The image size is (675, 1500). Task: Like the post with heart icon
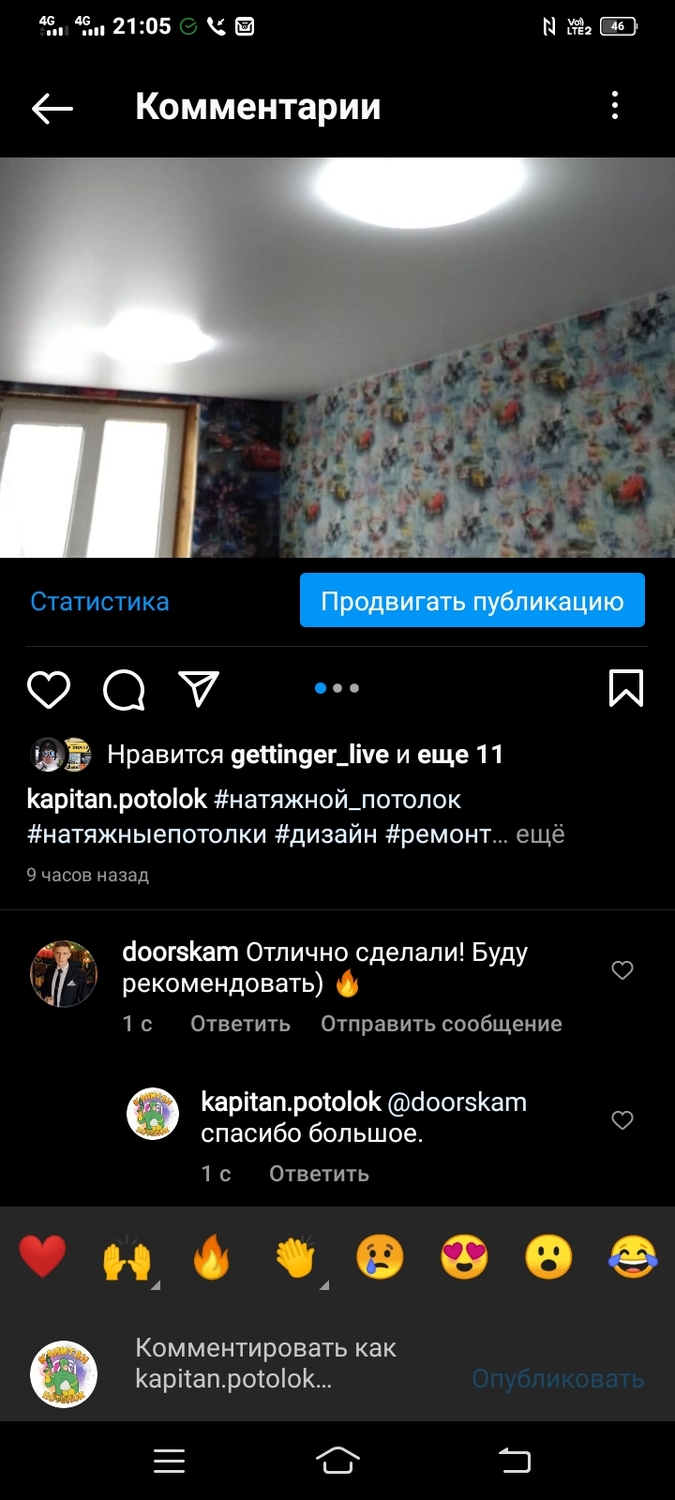[48, 689]
